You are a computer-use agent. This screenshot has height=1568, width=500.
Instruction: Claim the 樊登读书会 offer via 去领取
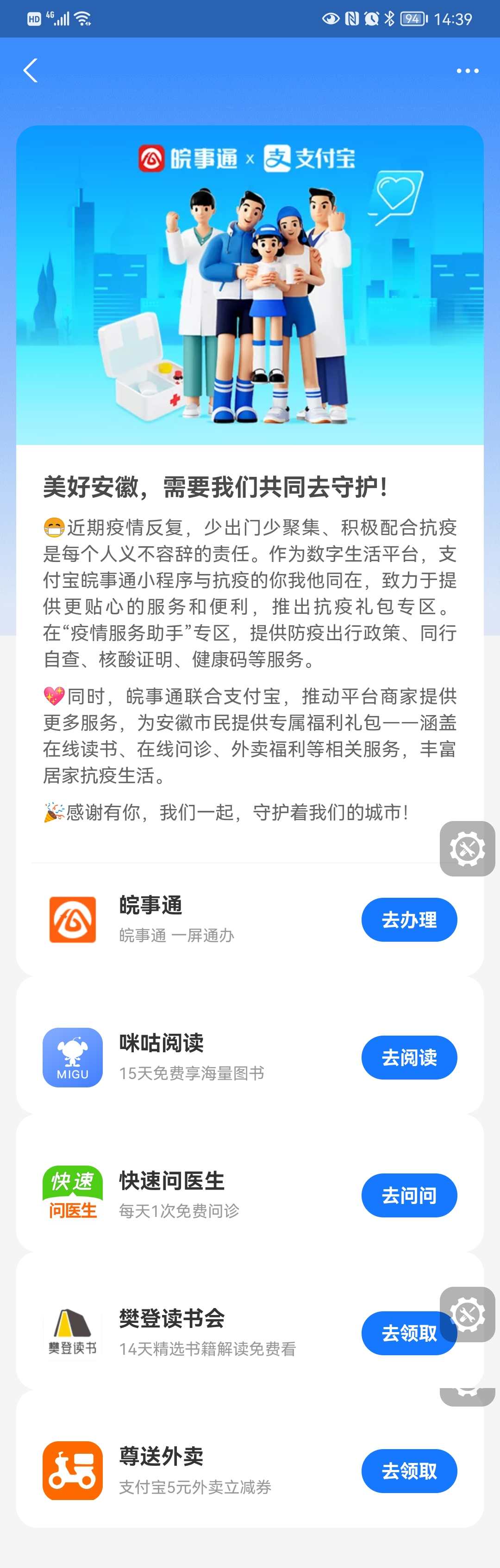coord(402,1333)
